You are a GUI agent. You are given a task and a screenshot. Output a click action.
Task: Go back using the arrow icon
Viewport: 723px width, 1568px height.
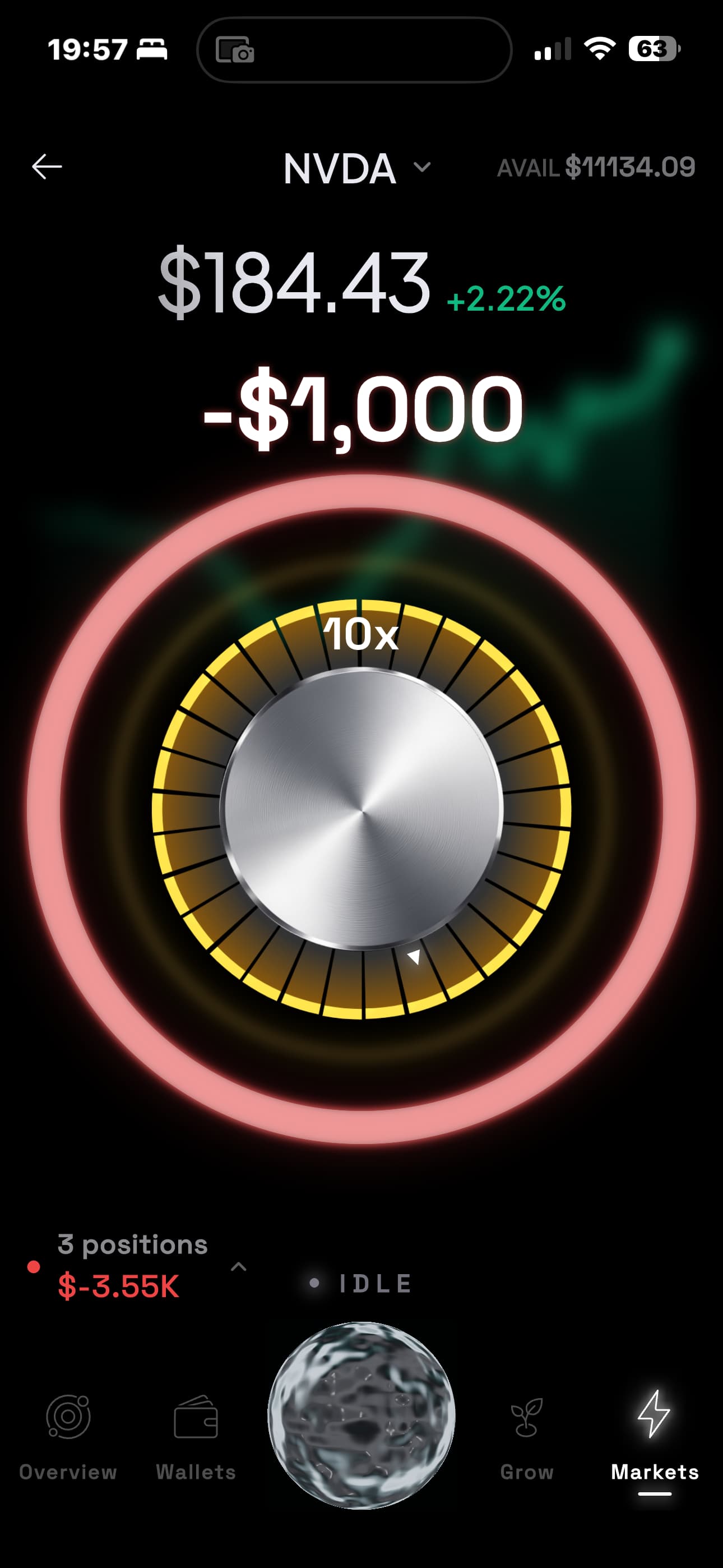click(x=47, y=166)
